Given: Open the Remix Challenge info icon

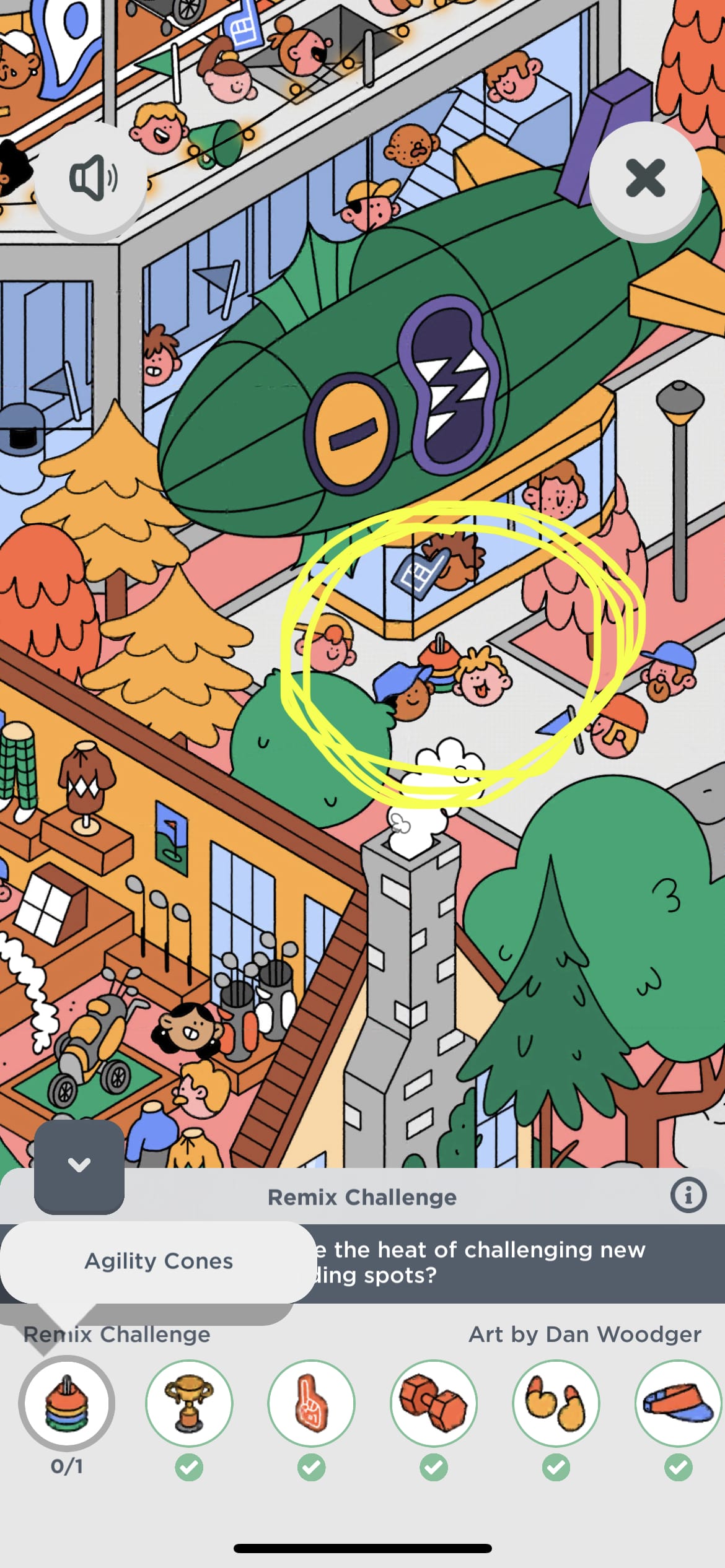Looking at the screenshot, I should pos(688,1195).
